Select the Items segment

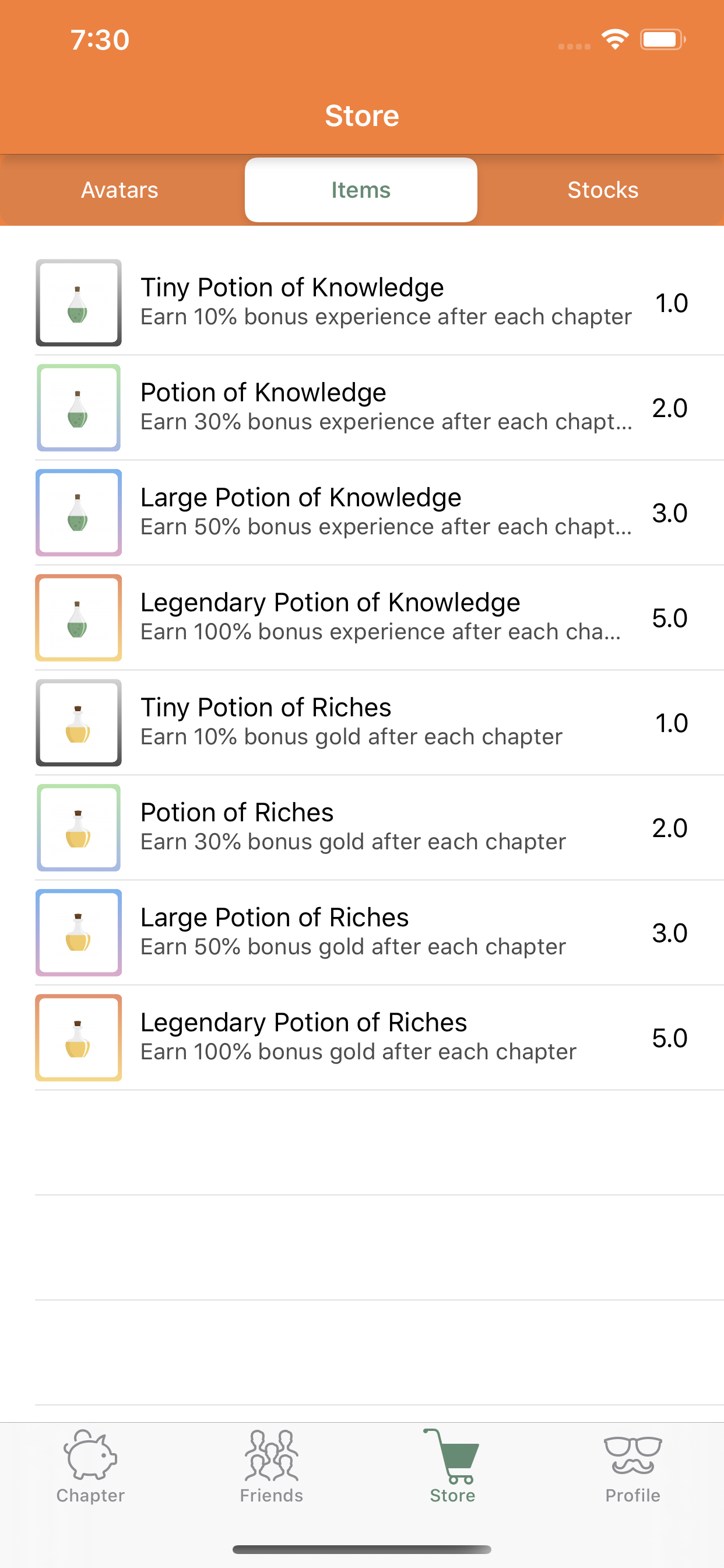[361, 190]
